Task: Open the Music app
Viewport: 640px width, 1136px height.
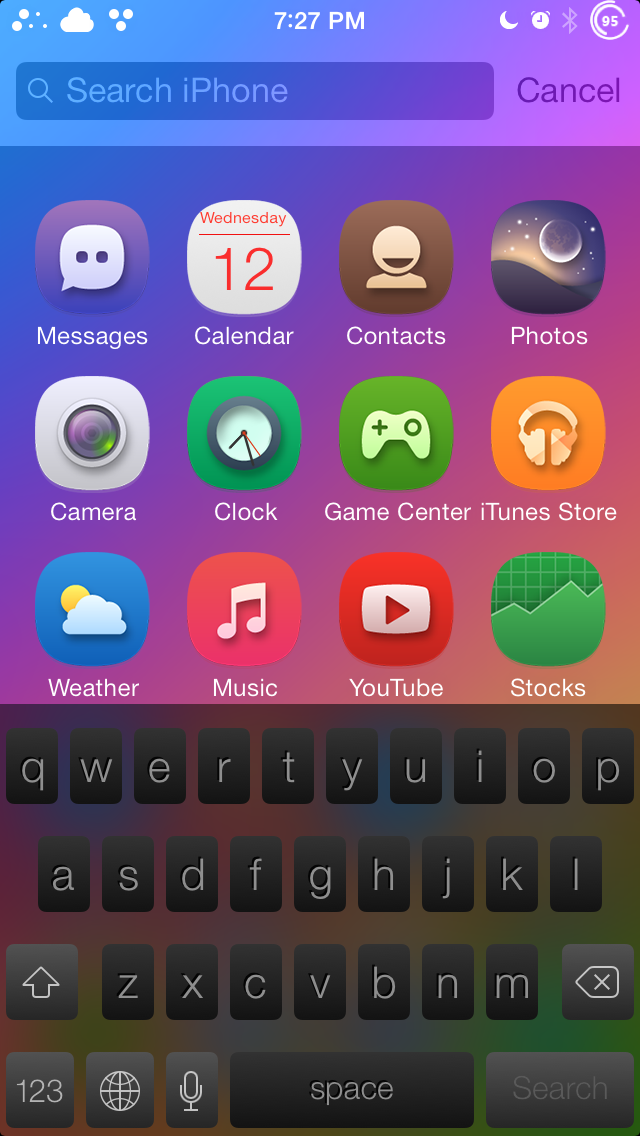Action: 244,610
